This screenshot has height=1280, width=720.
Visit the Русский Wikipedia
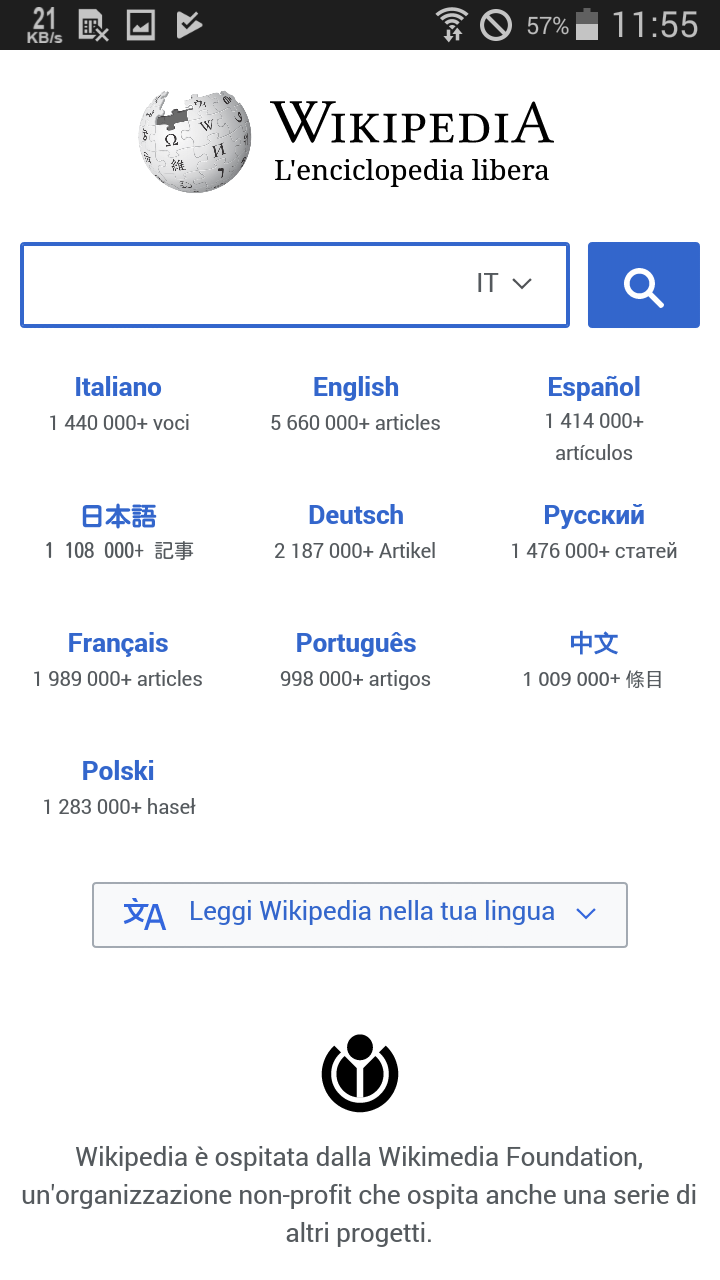[594, 515]
